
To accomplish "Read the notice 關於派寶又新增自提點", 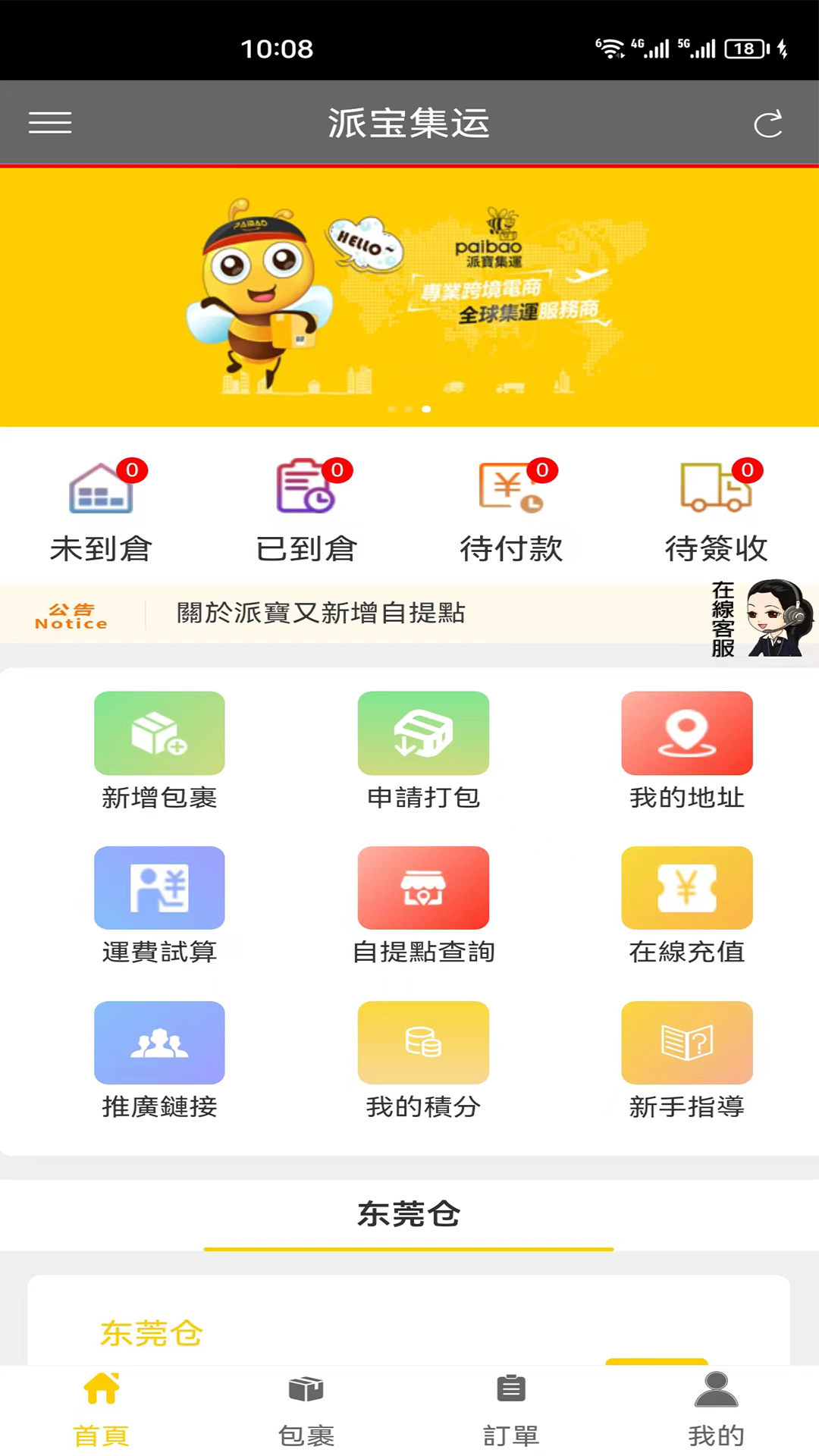I will (x=320, y=613).
